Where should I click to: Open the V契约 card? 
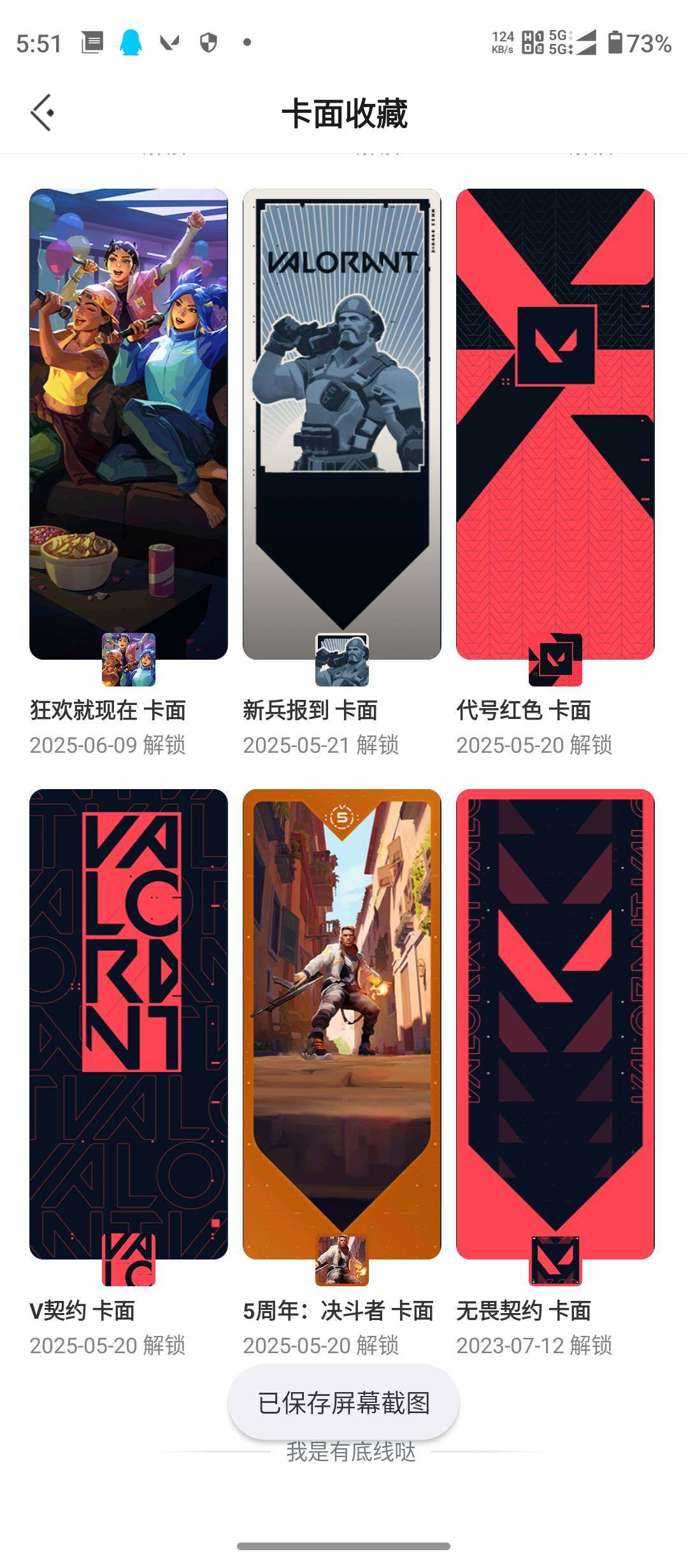coord(128,1023)
